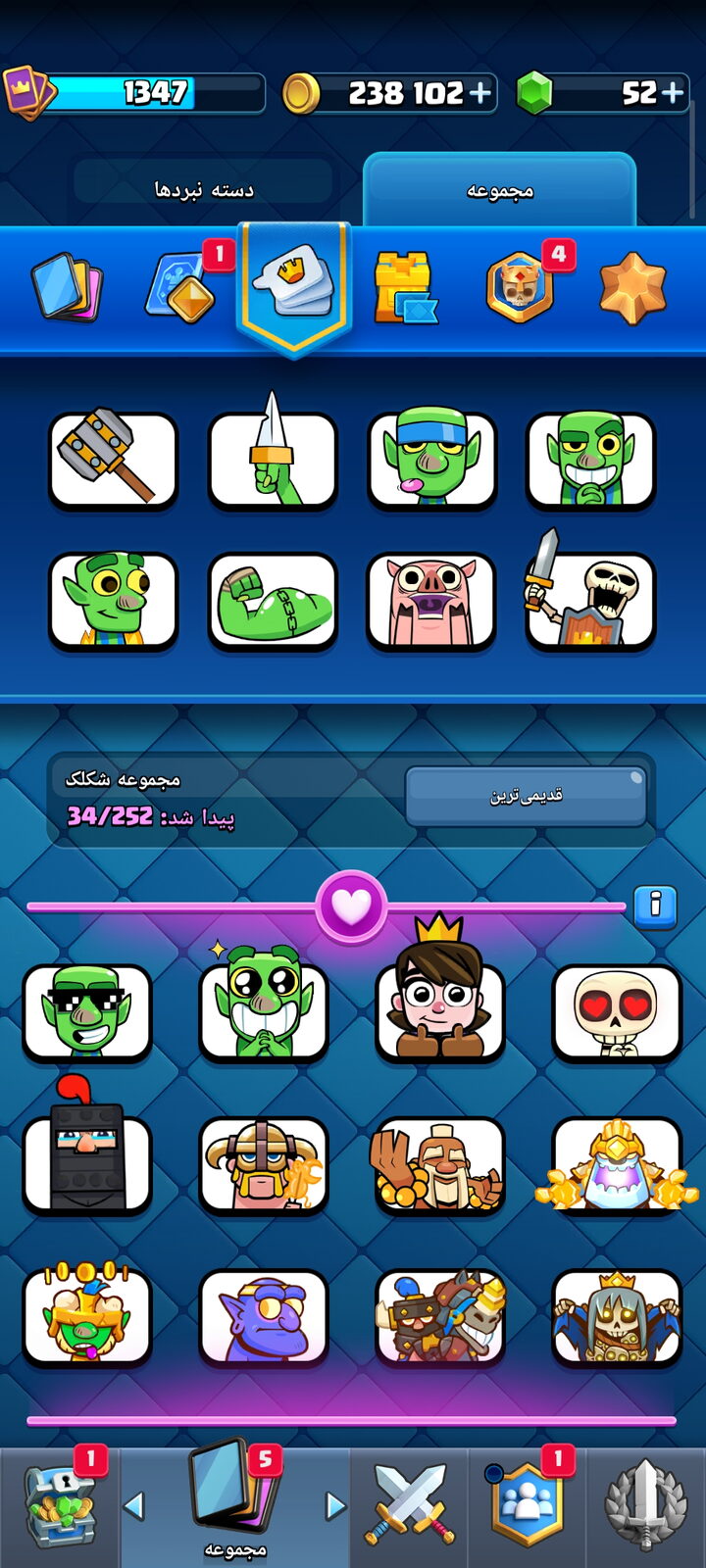Image resolution: width=706 pixels, height=1568 pixels.
Task: Open the tower troops castle tab
Action: tap(404, 287)
